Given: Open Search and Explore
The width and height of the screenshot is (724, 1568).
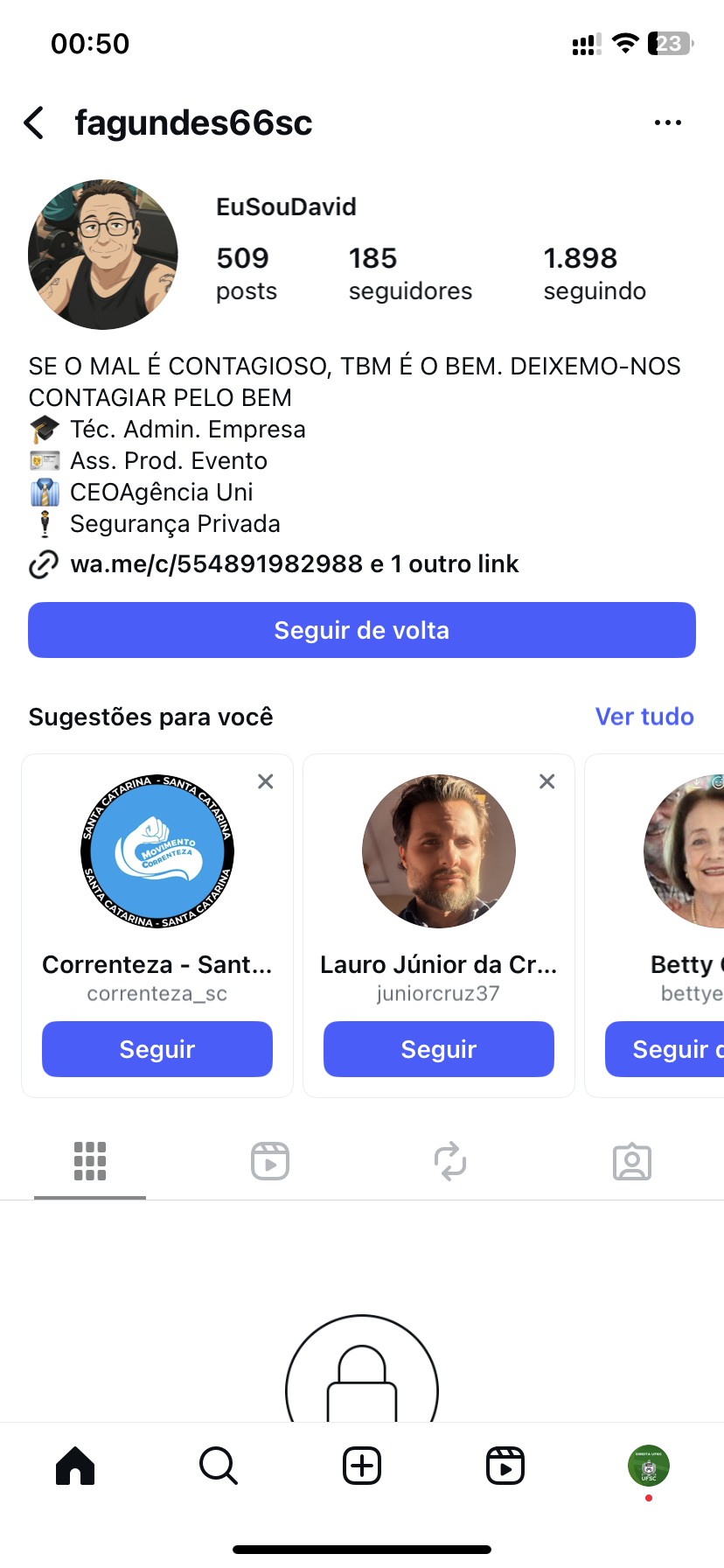Looking at the screenshot, I should click(x=219, y=1466).
